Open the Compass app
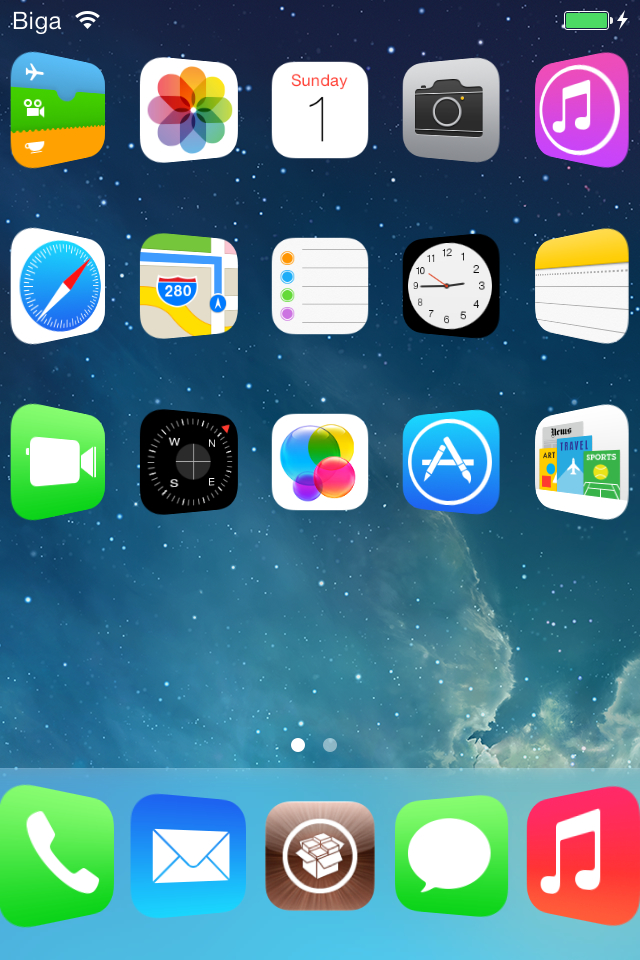This screenshot has height=960, width=640. [x=189, y=462]
